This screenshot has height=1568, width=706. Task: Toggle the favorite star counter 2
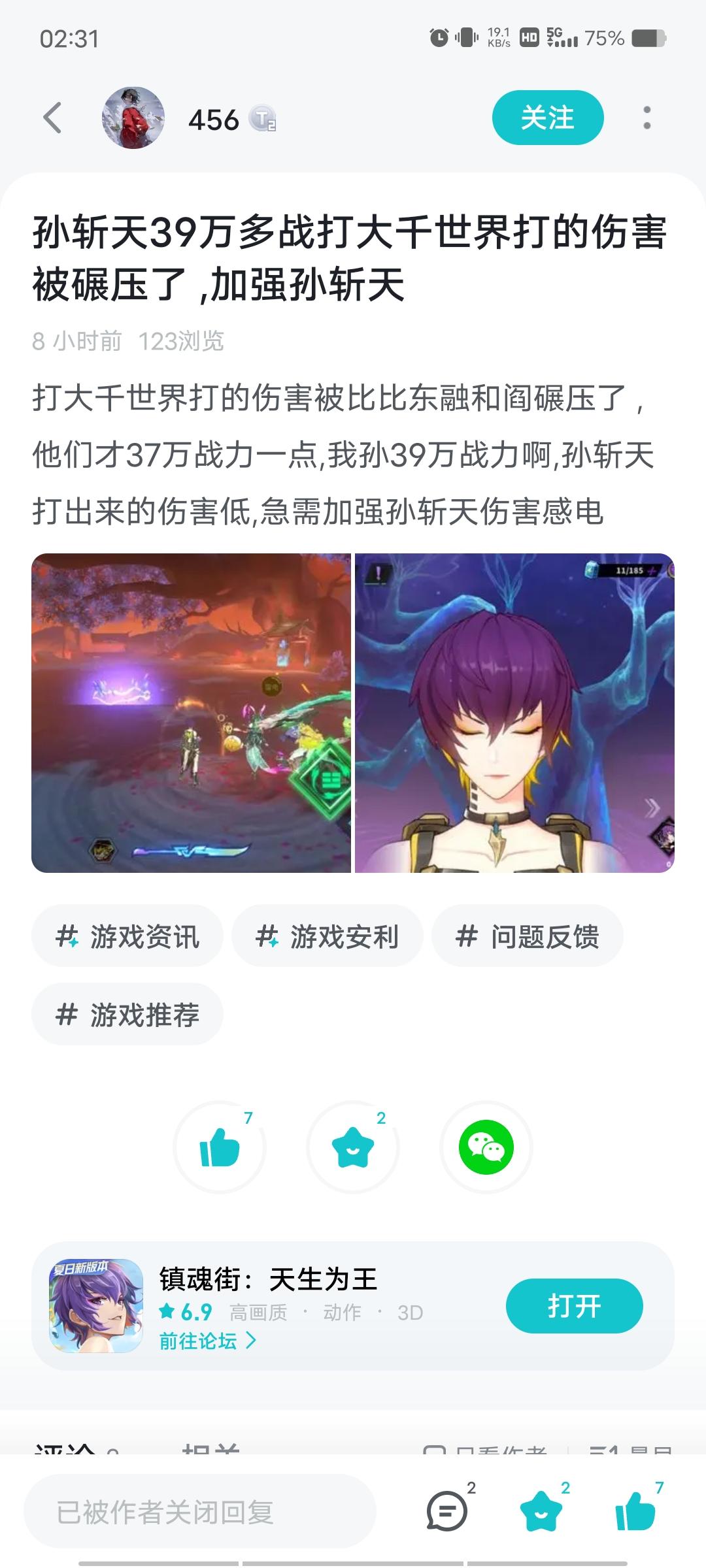click(x=353, y=1148)
